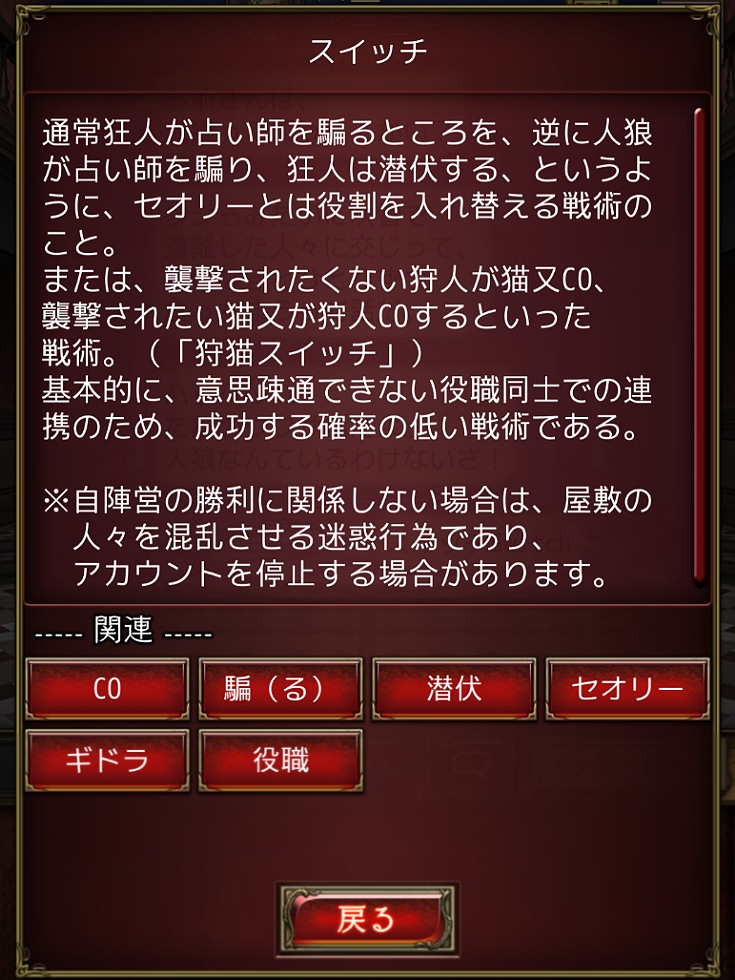Viewport: 735px width, 980px height.
Task: Select the ギドラ related term
Action: [x=107, y=761]
